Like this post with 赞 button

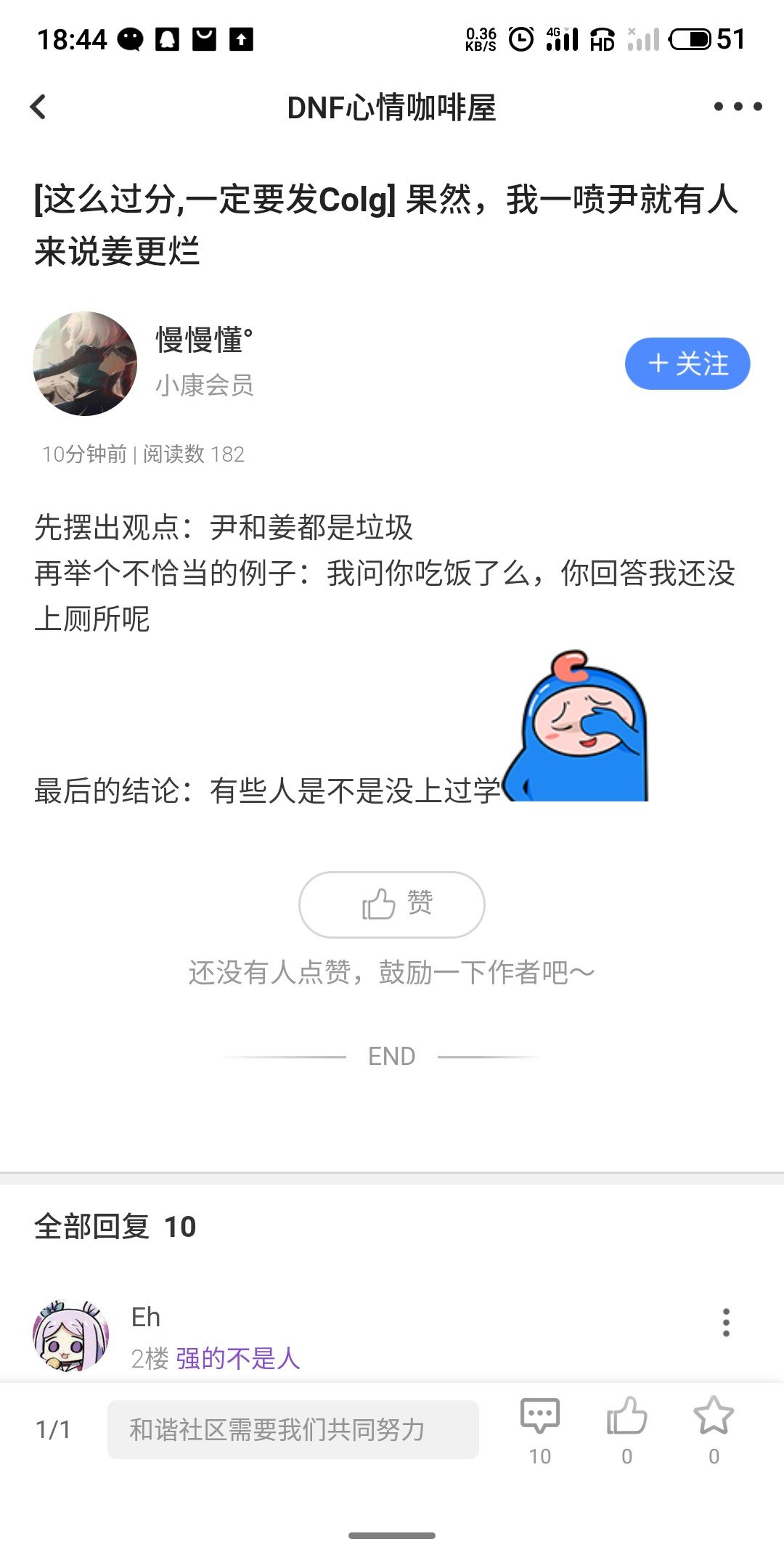coord(391,905)
